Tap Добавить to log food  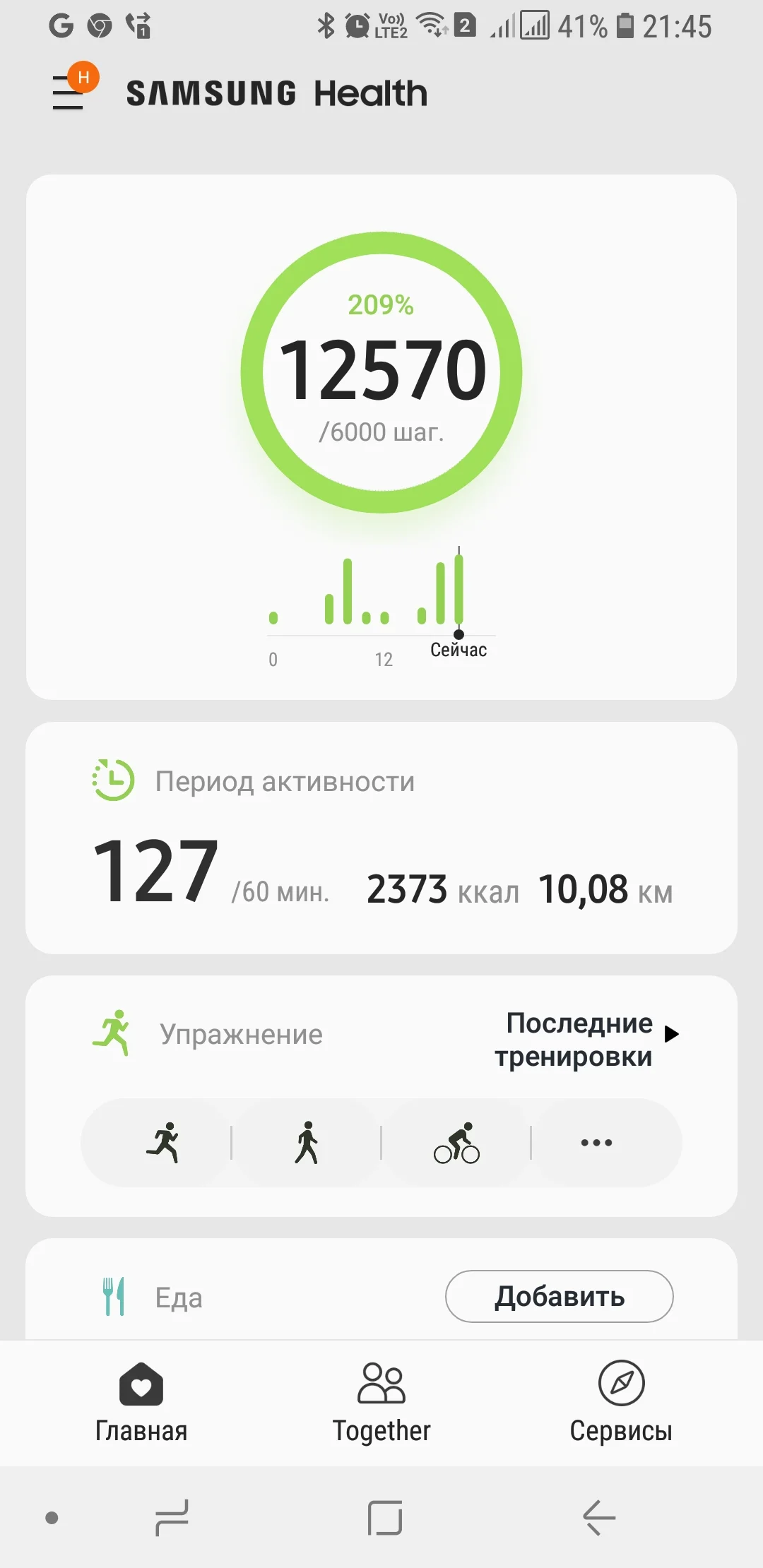pos(559,1296)
